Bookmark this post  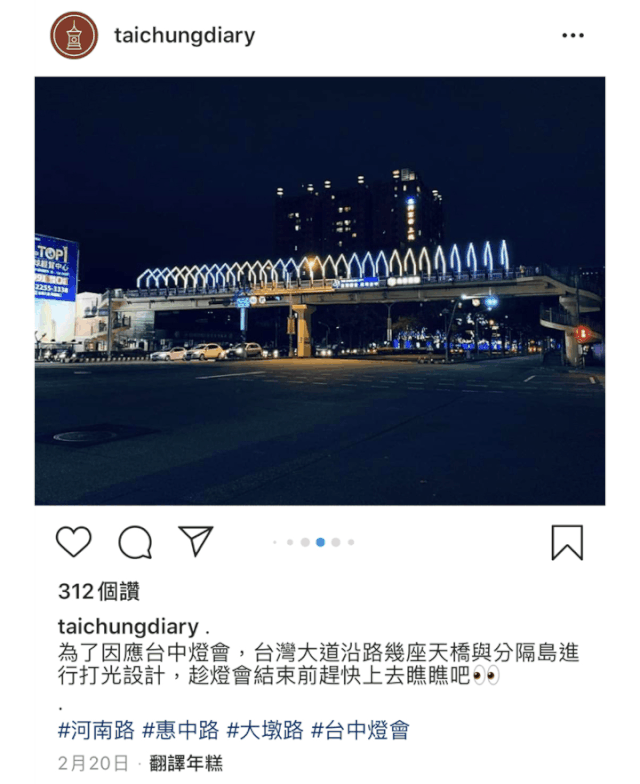(x=566, y=542)
